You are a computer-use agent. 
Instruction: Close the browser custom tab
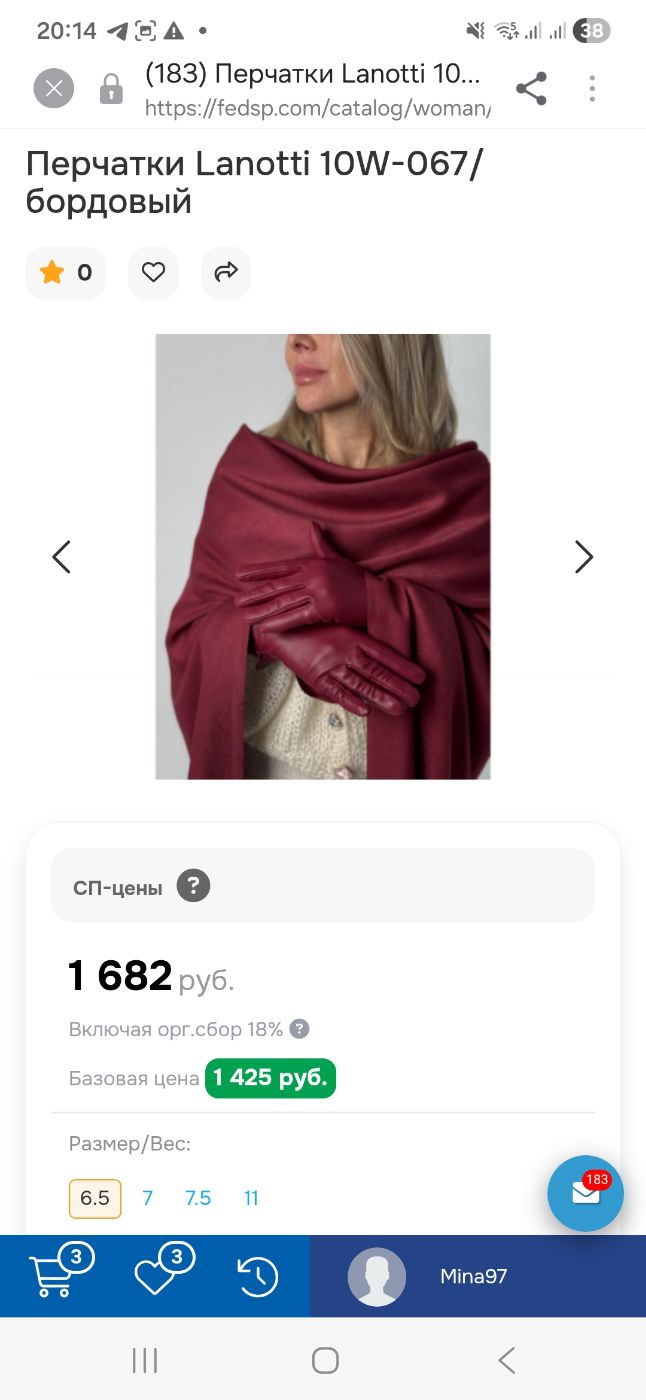pyautogui.click(x=54, y=89)
